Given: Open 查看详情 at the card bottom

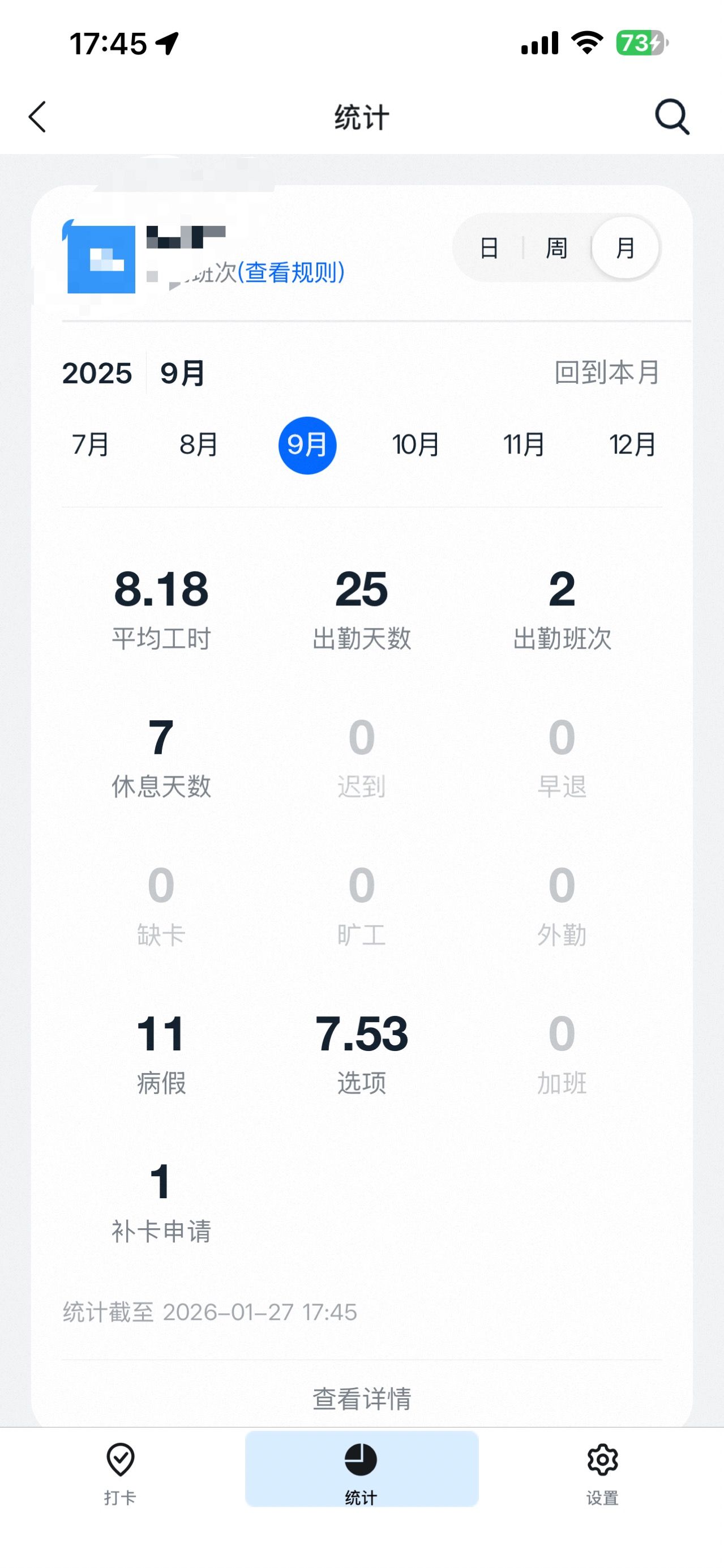Looking at the screenshot, I should coord(361,1399).
